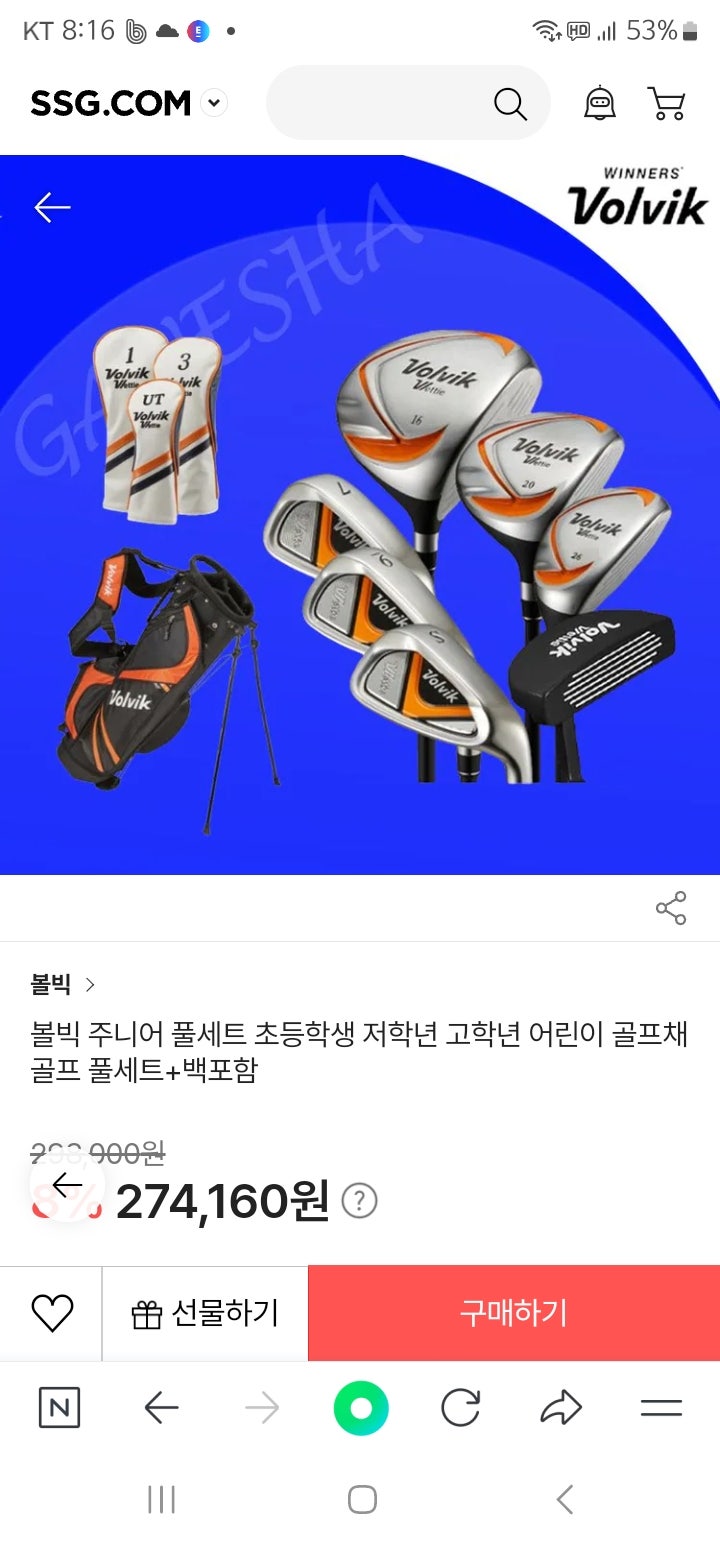Tap the 선물하기 gift button
Screen dimensions: 720x1544
pyautogui.click(x=205, y=1313)
